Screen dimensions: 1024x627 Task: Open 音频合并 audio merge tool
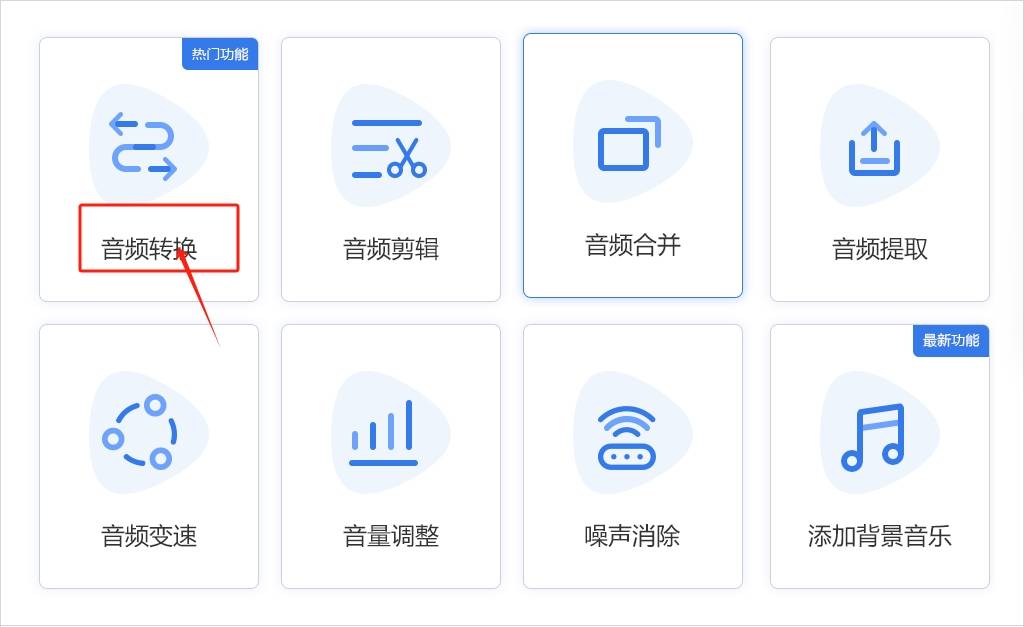(x=633, y=166)
